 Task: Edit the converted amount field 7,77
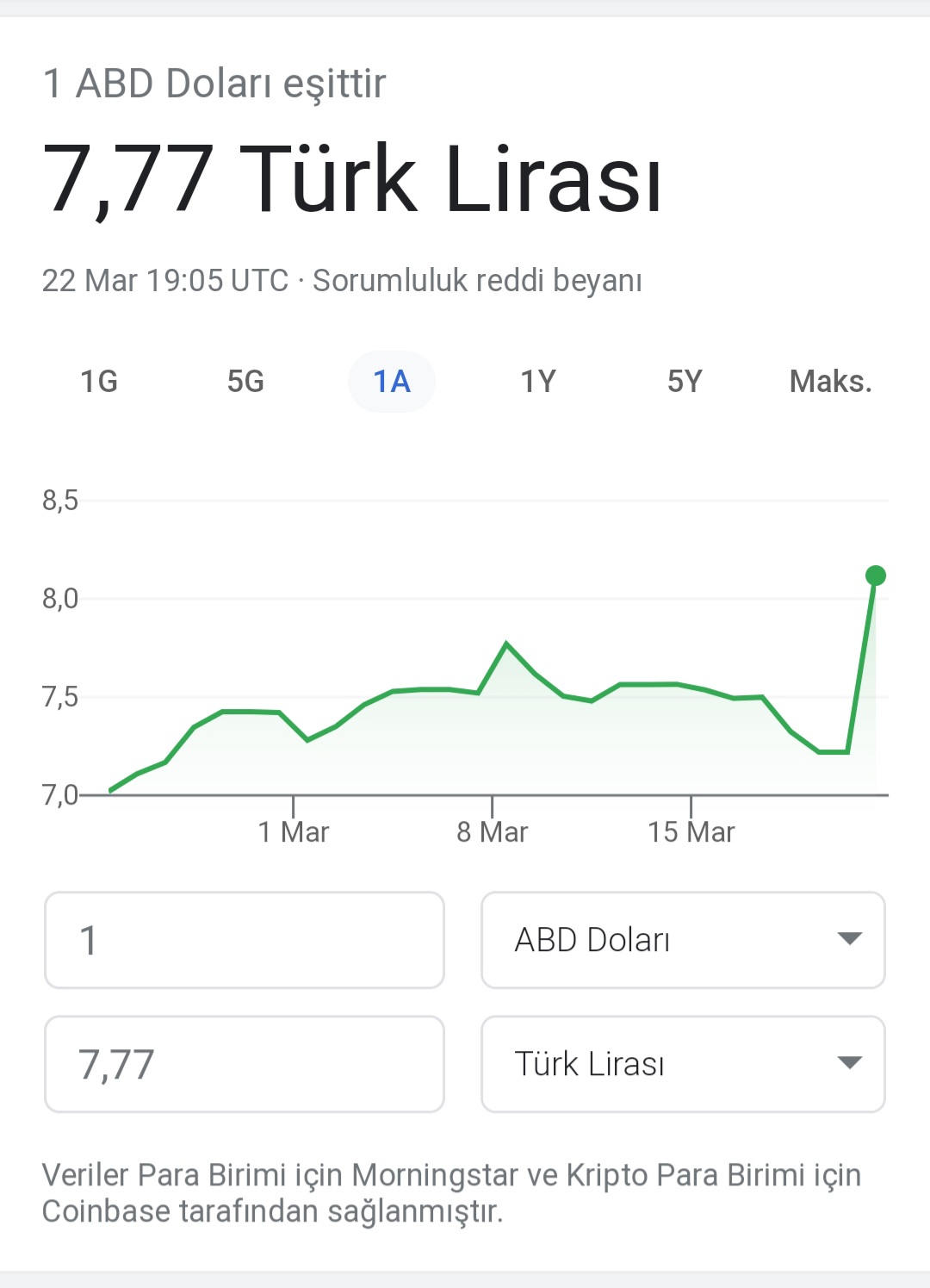[x=245, y=1064]
